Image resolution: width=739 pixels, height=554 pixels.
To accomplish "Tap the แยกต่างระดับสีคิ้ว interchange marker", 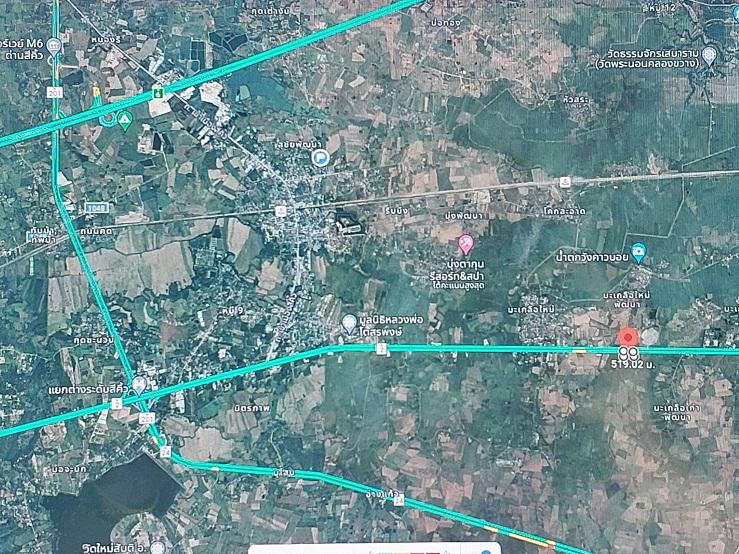I will click(x=139, y=384).
